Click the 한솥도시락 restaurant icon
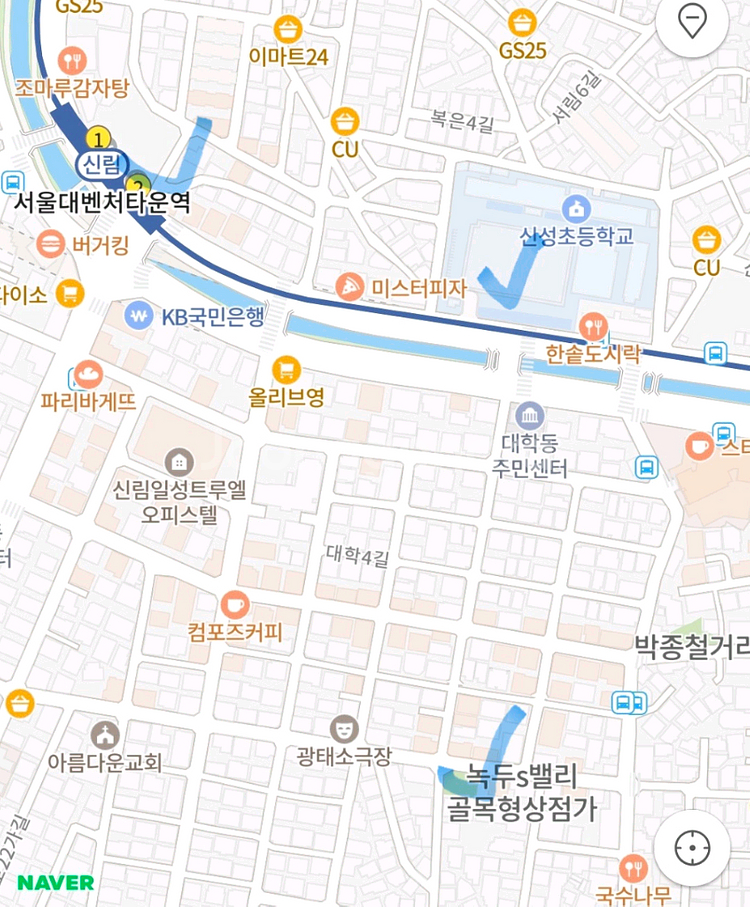Image resolution: width=750 pixels, height=907 pixels. (592, 324)
